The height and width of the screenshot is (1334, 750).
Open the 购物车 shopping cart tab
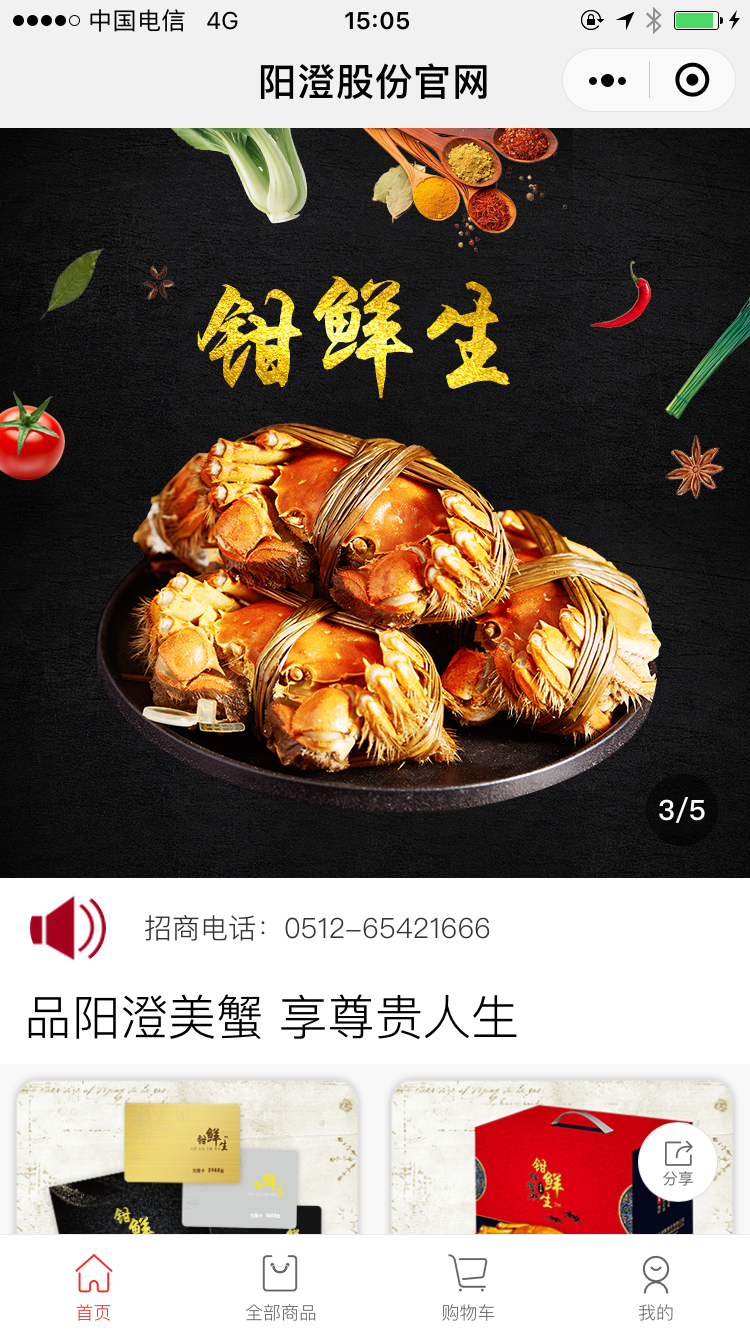click(x=468, y=1288)
